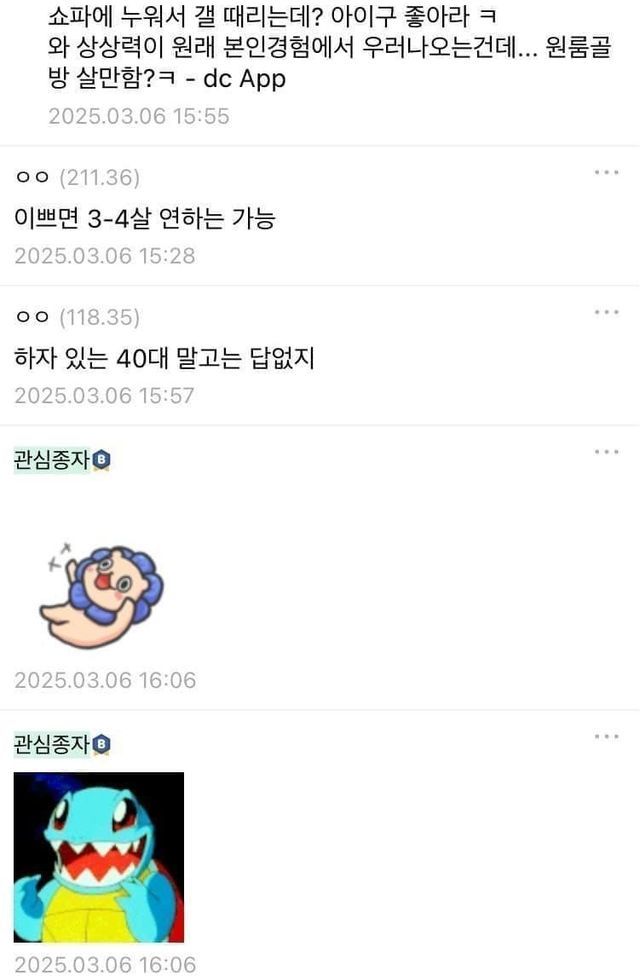
Task: Open options for the 211.36 comment
Action: pyautogui.click(x=606, y=172)
